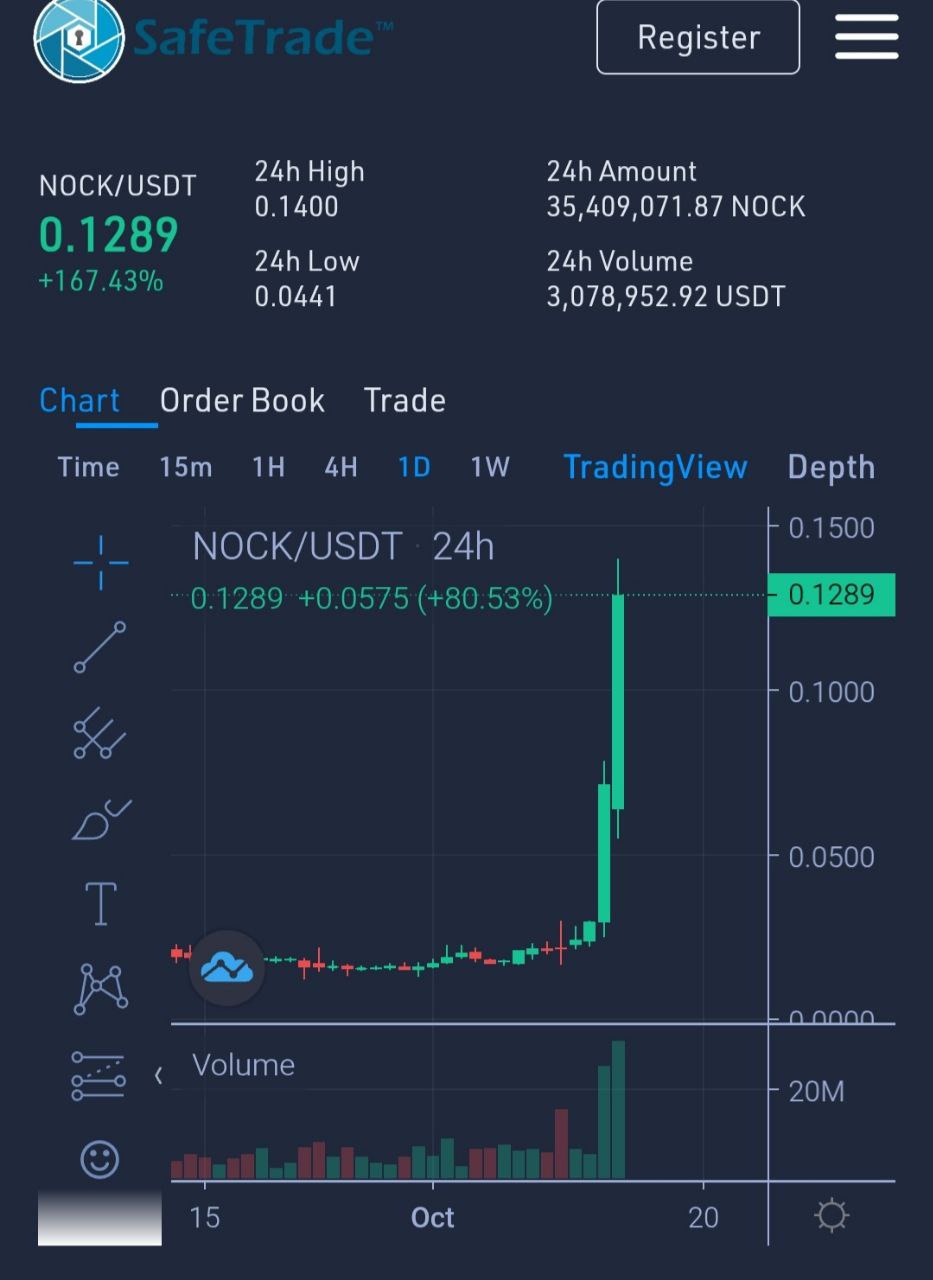
Task: Select the 1D chart interval
Action: 414,467
